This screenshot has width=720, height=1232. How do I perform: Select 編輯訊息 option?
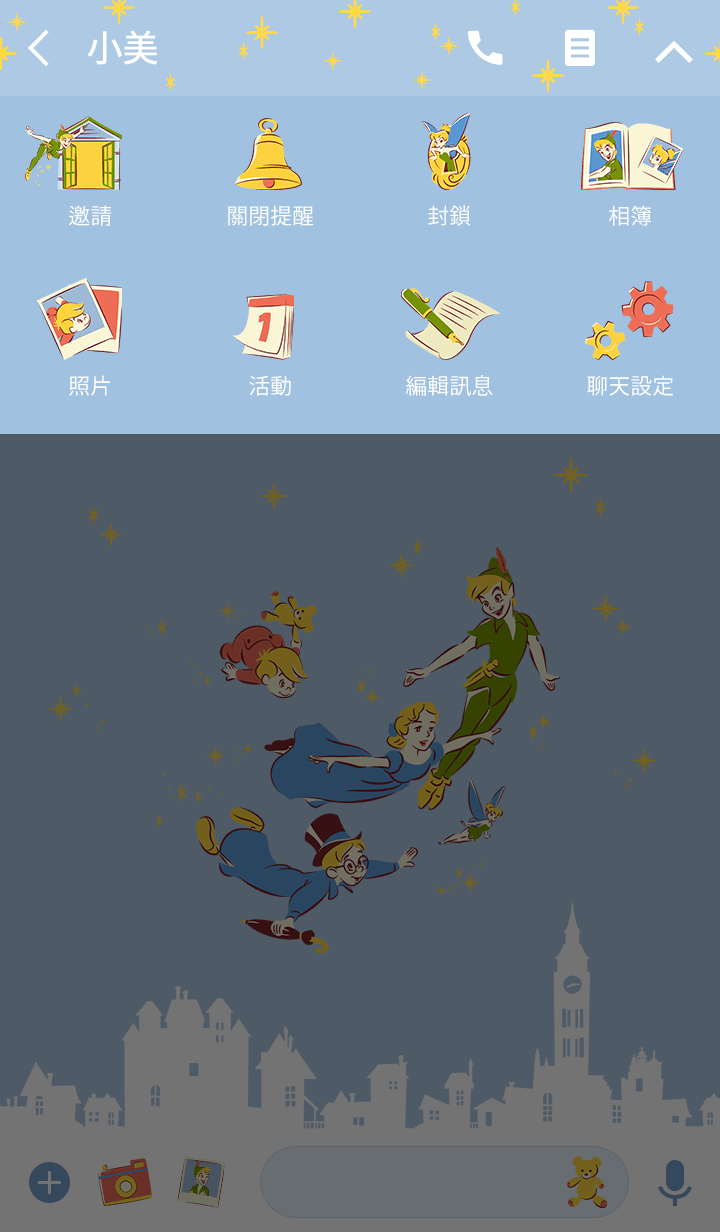(x=449, y=340)
